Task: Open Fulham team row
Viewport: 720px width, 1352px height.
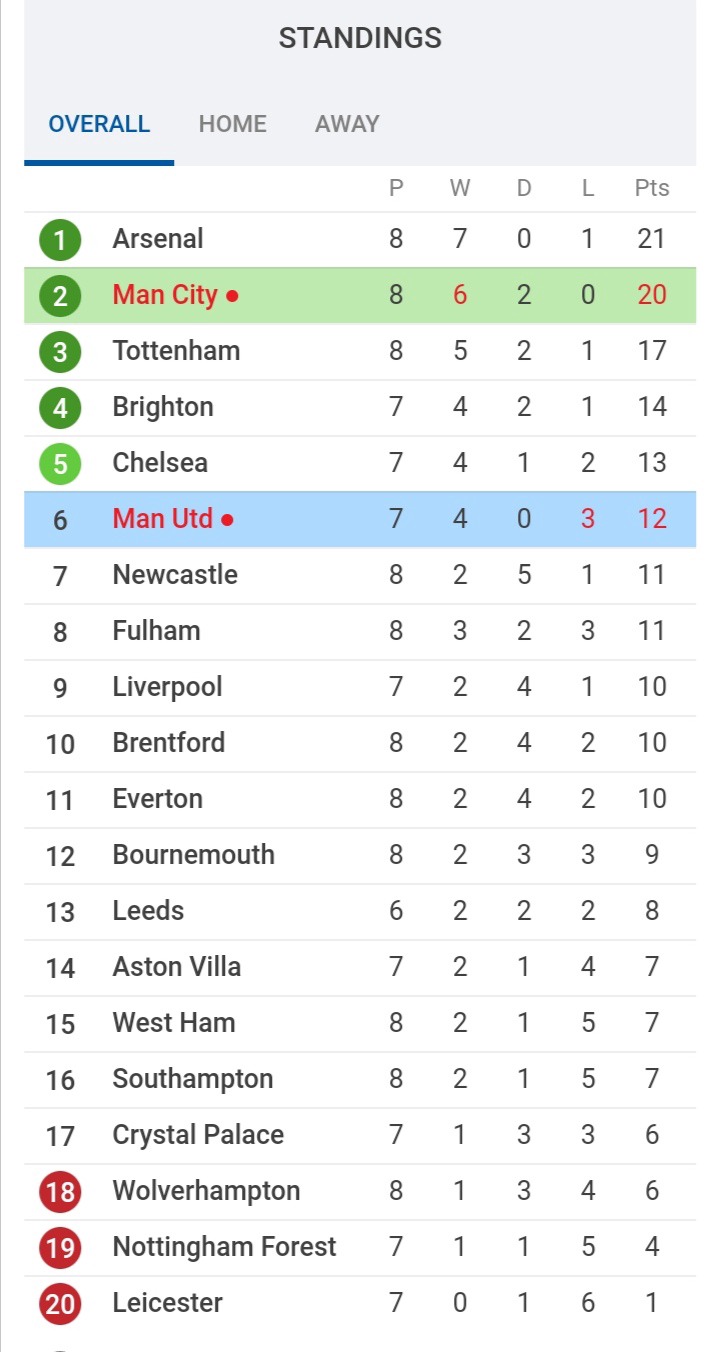Action: pyautogui.click(x=360, y=631)
